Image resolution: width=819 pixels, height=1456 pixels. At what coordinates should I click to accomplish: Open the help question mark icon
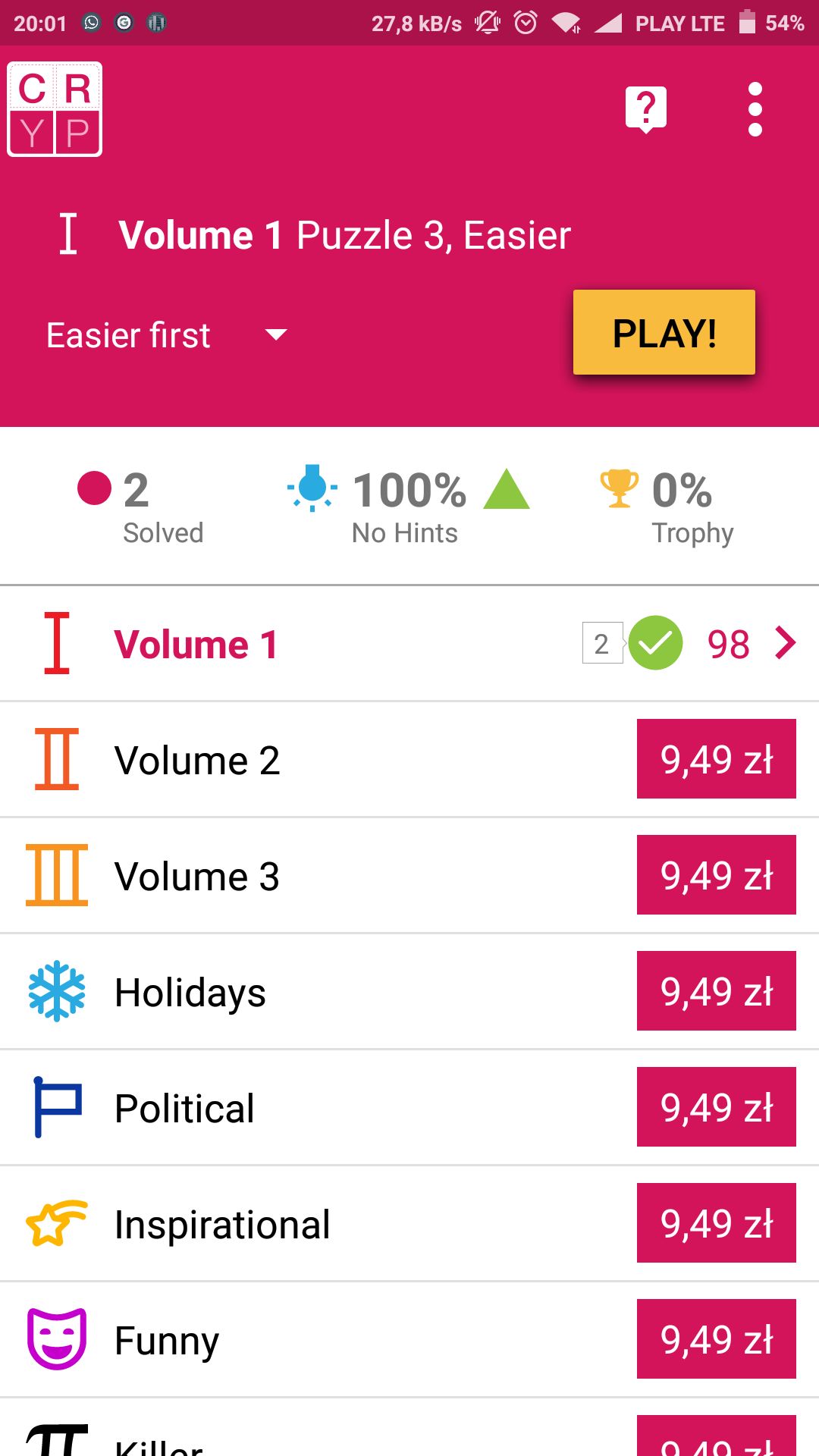pyautogui.click(x=646, y=109)
